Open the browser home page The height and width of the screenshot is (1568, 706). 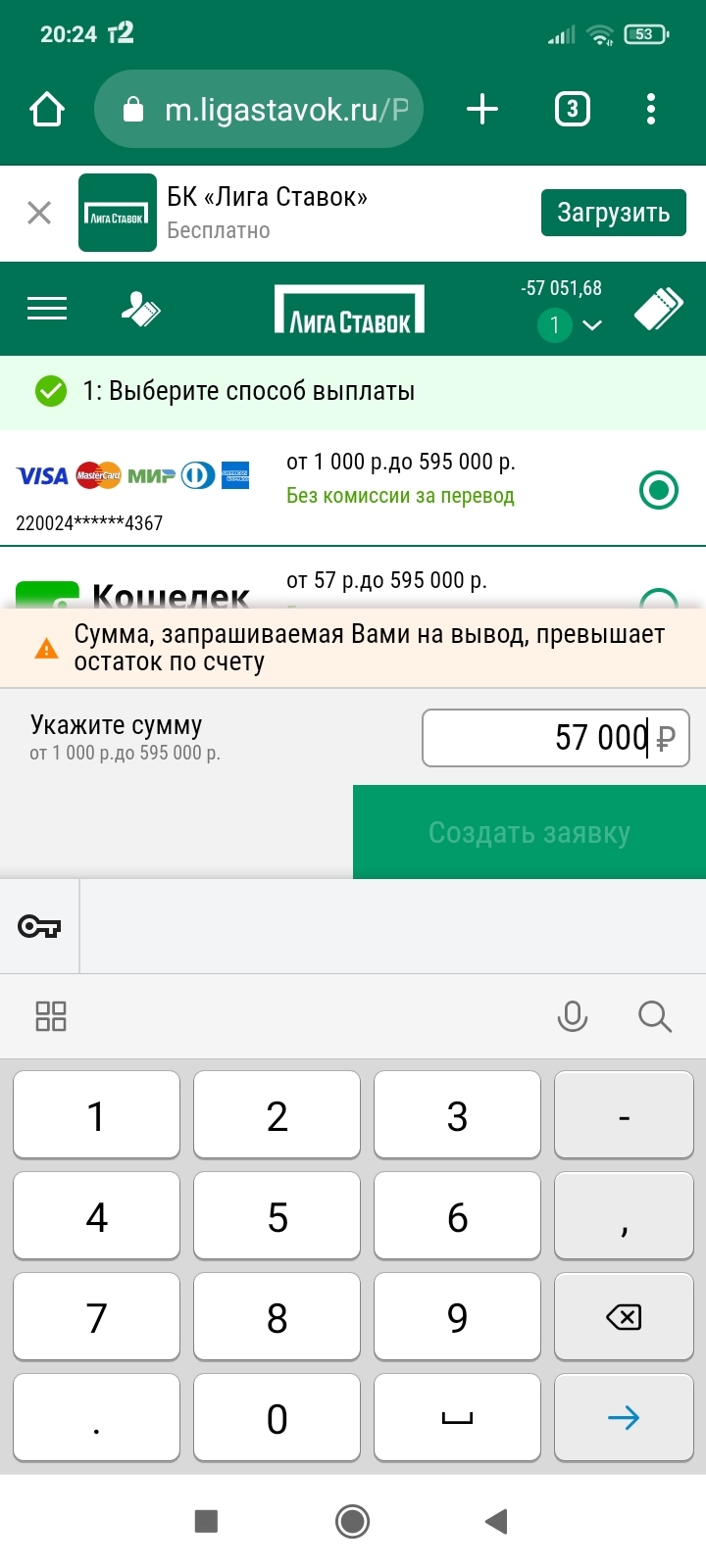[x=47, y=109]
